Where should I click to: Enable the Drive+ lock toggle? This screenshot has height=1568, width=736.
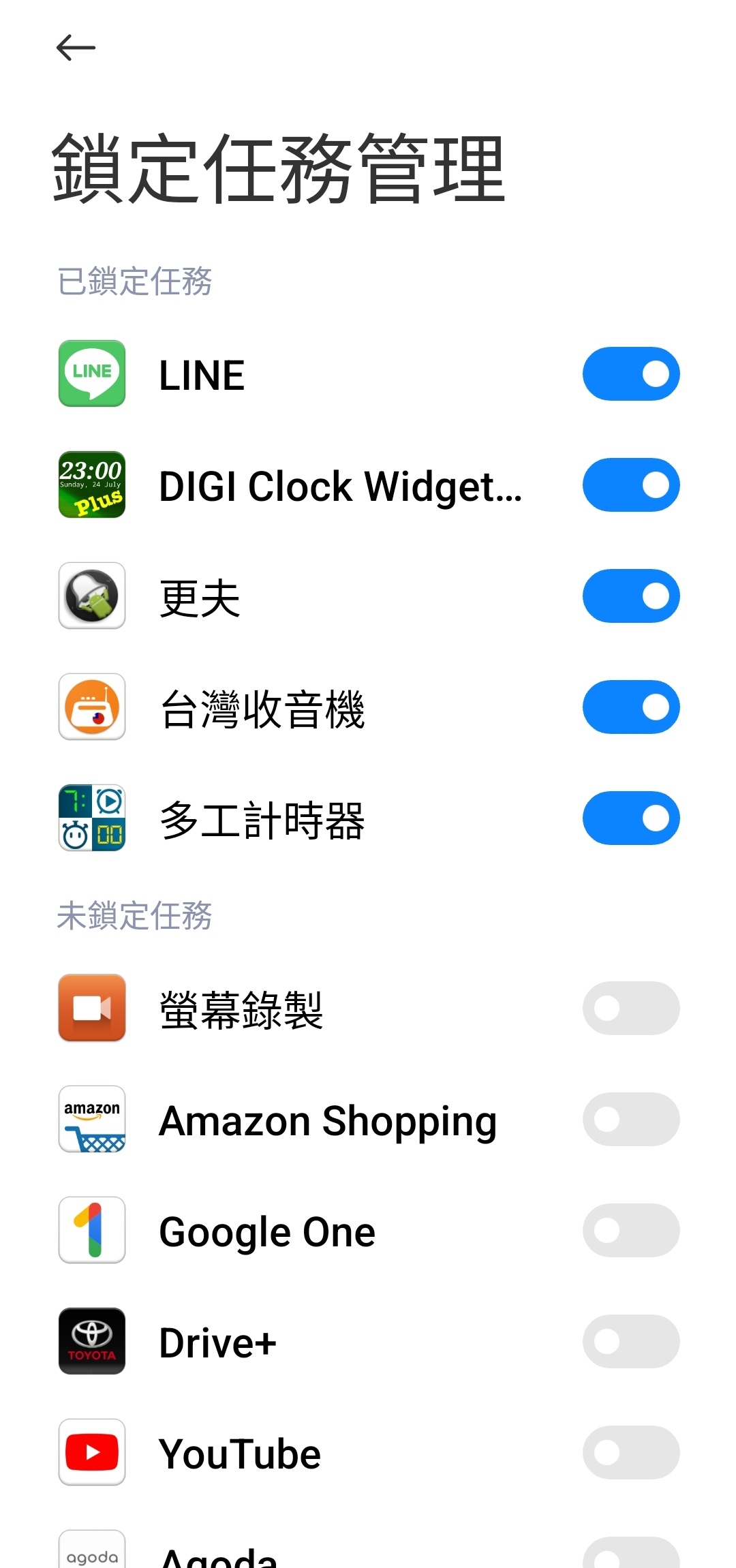click(x=631, y=1342)
